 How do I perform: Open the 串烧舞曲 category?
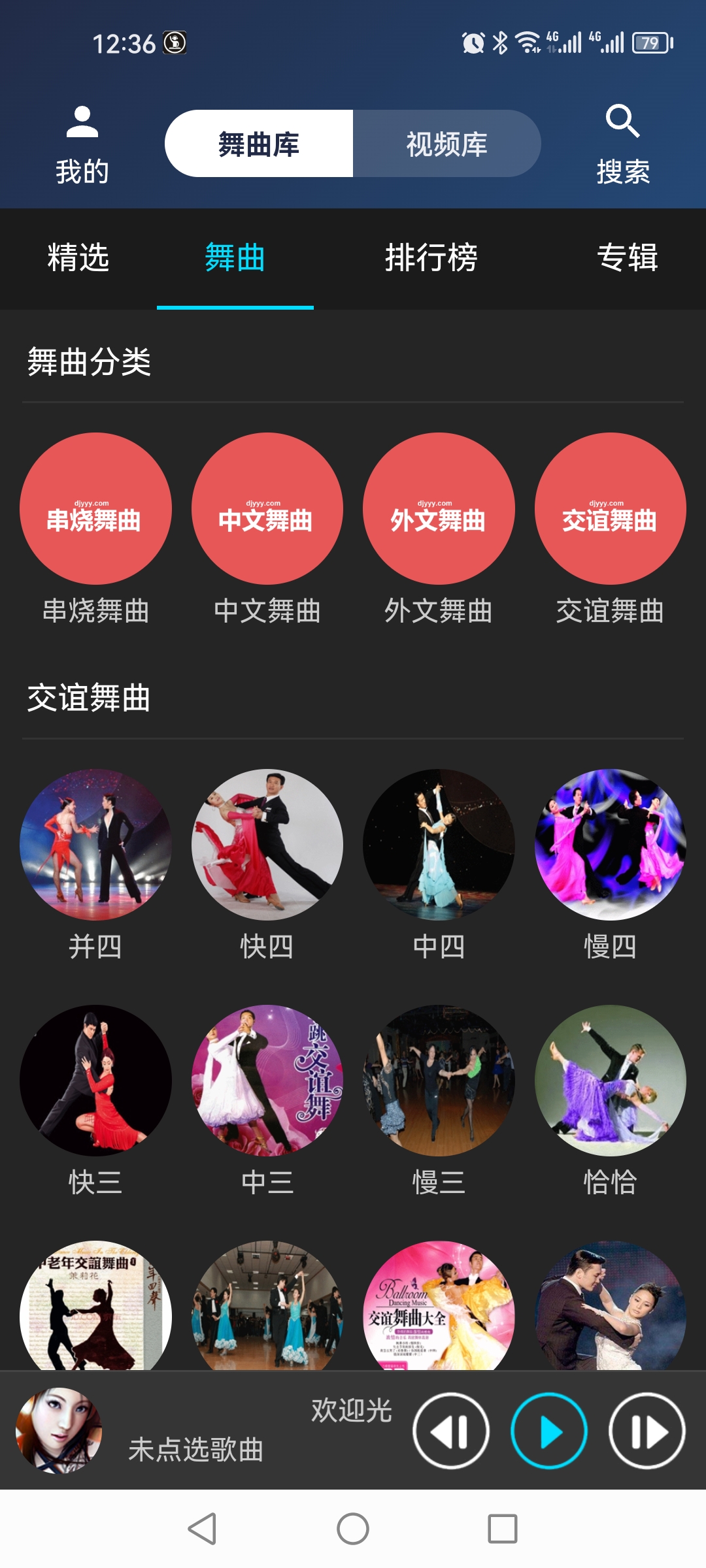95,509
